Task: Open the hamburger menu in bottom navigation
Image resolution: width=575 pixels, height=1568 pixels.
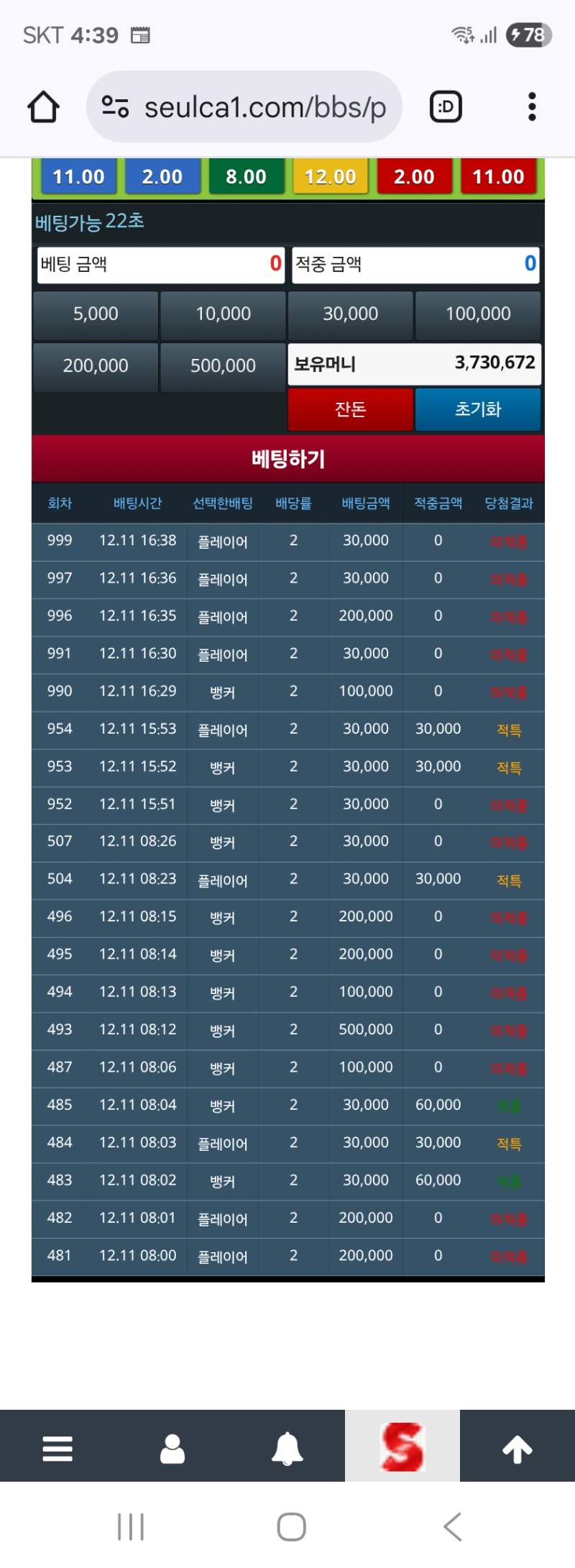Action: coord(57,1446)
